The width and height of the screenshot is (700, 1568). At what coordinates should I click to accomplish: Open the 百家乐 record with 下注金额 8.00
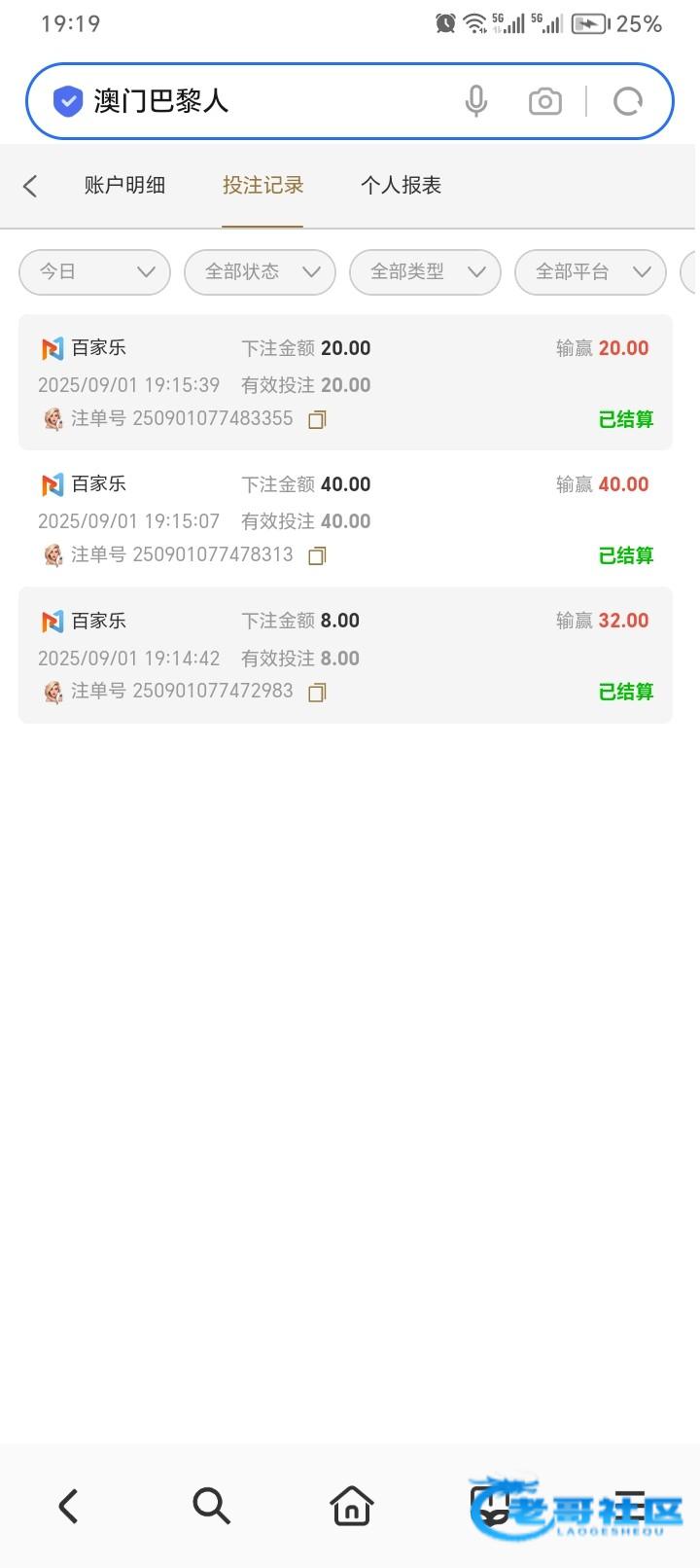tap(345, 655)
